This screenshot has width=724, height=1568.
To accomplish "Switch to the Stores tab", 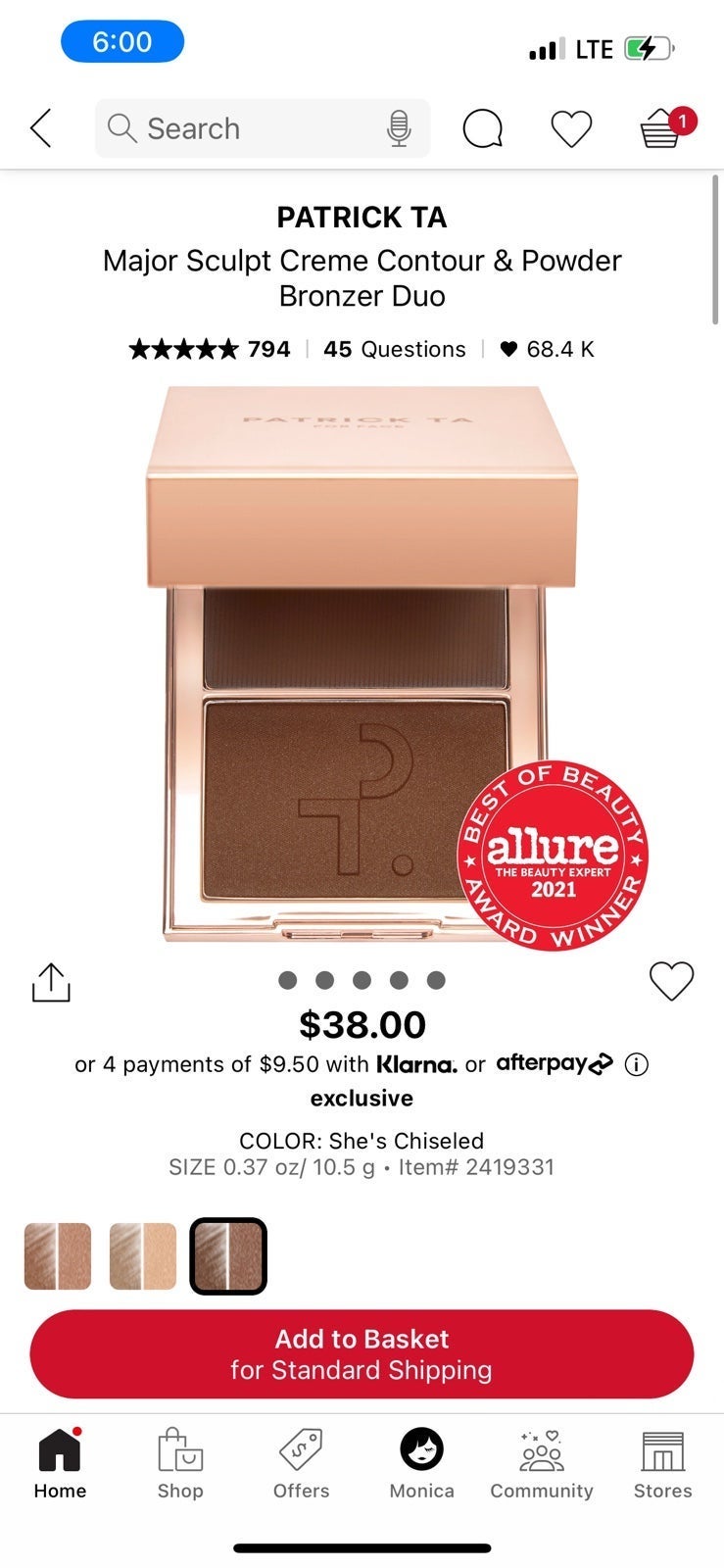I will pos(663,1464).
